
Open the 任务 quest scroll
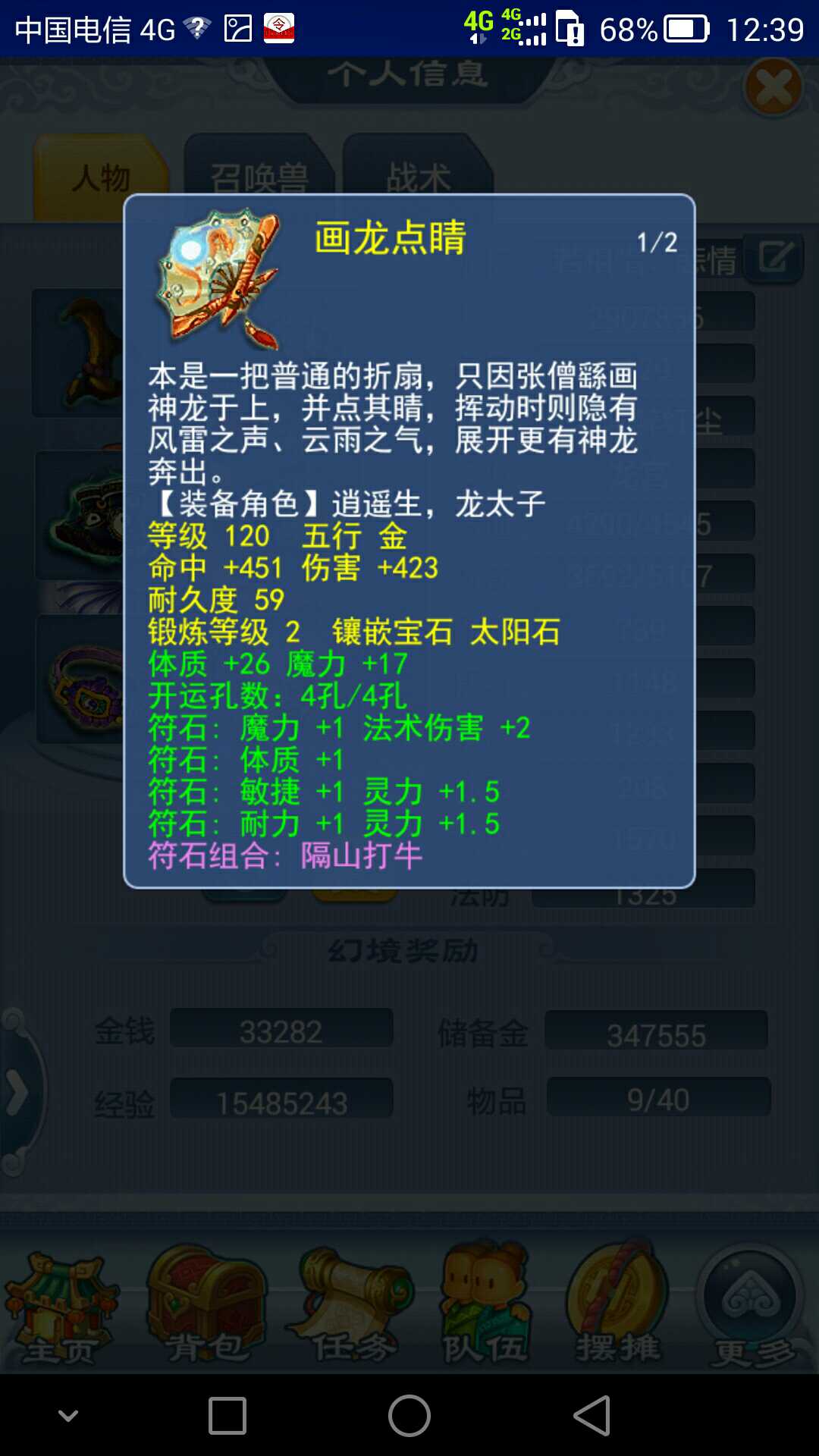pos(351,1306)
